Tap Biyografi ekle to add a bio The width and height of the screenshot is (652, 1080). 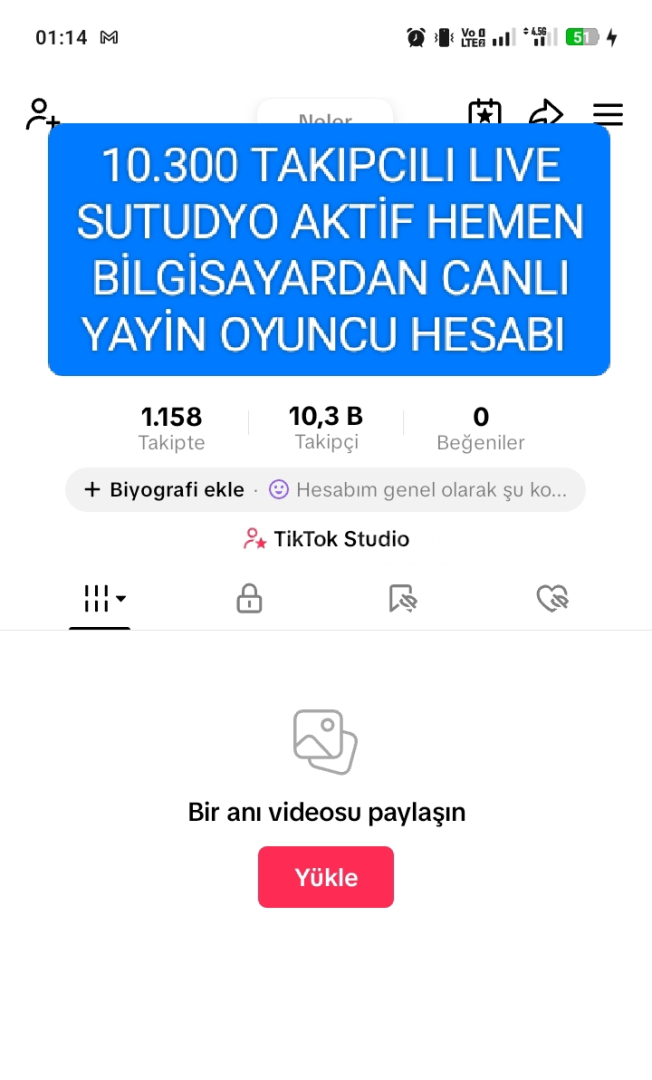point(165,490)
